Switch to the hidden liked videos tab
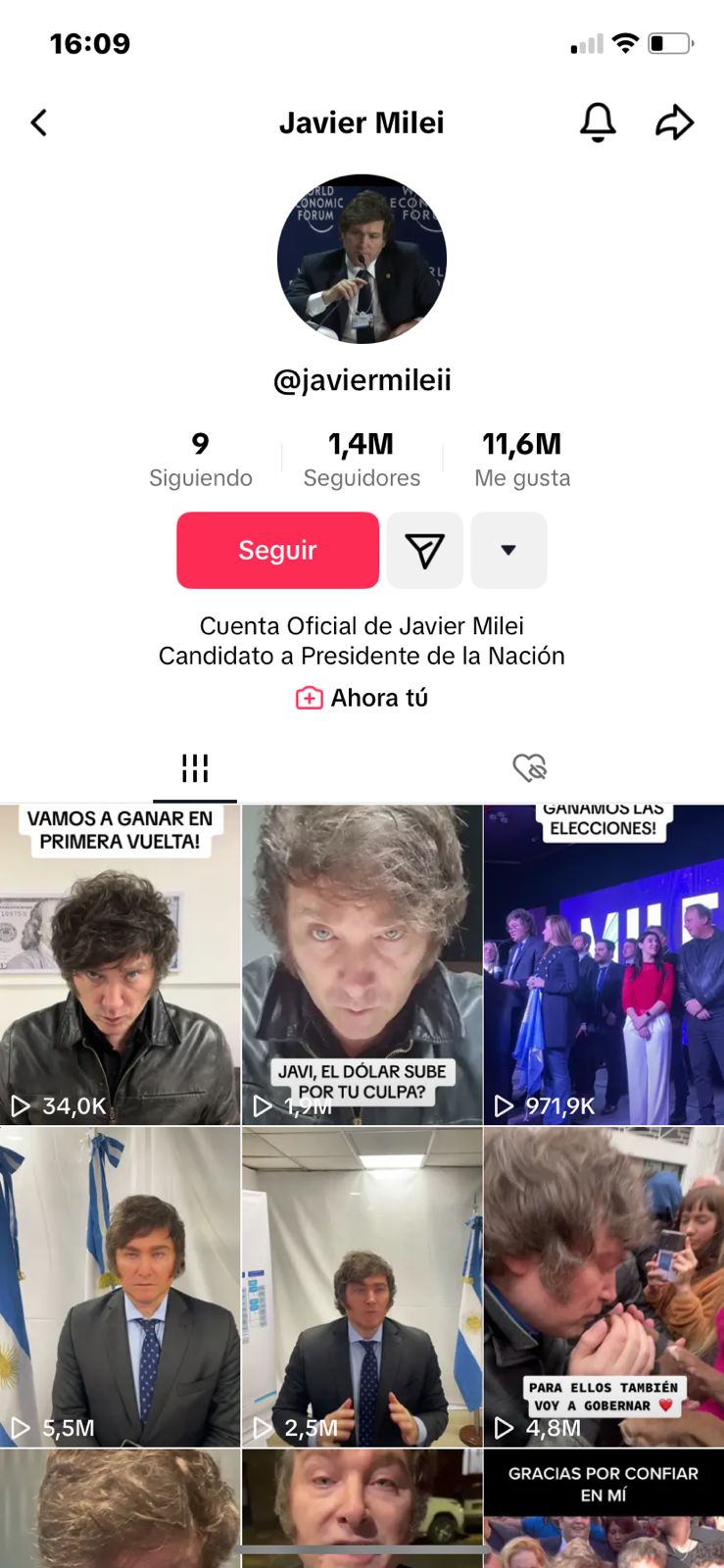 pyautogui.click(x=529, y=767)
